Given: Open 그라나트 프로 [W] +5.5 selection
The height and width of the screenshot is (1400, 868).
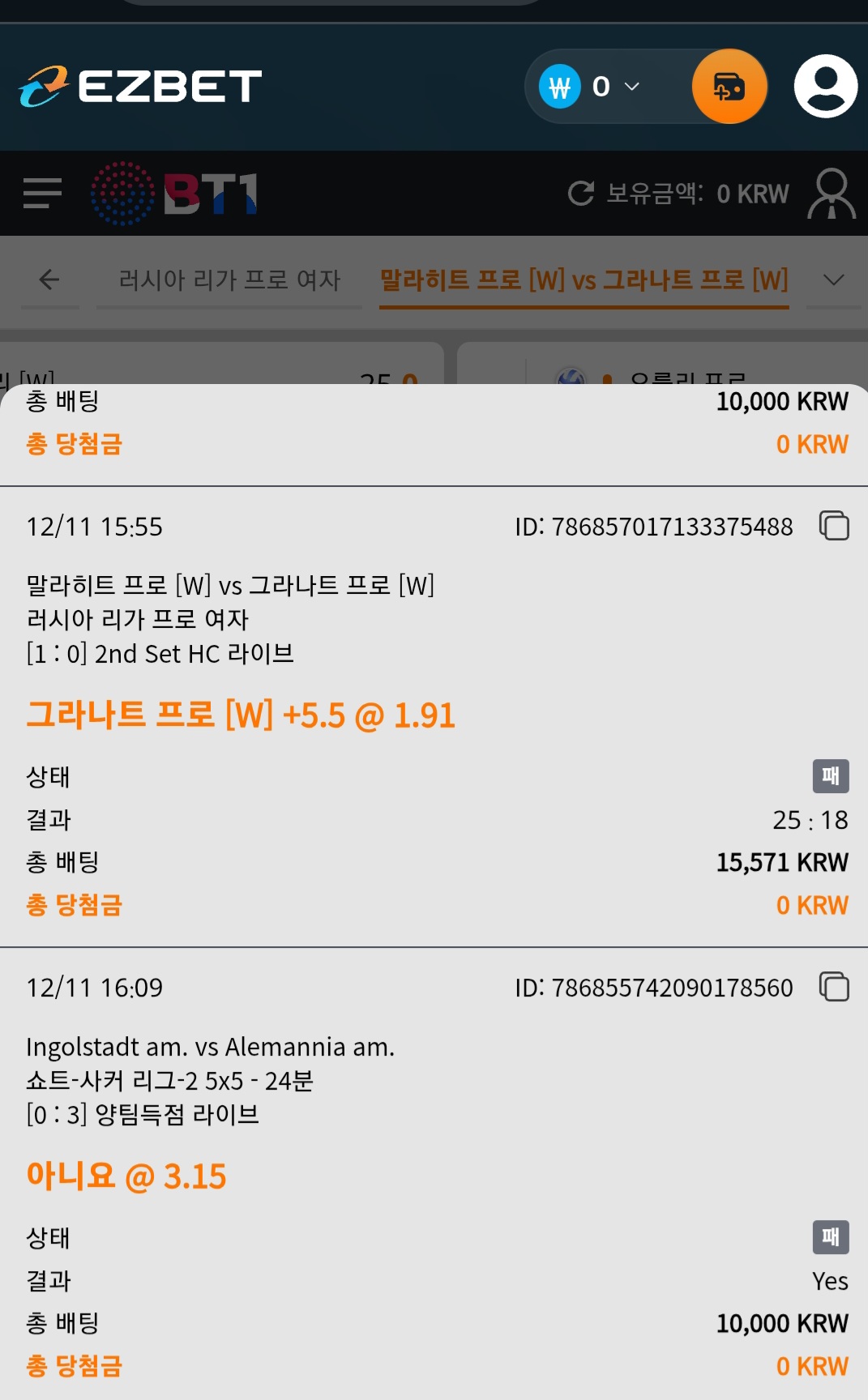Looking at the screenshot, I should 241,715.
